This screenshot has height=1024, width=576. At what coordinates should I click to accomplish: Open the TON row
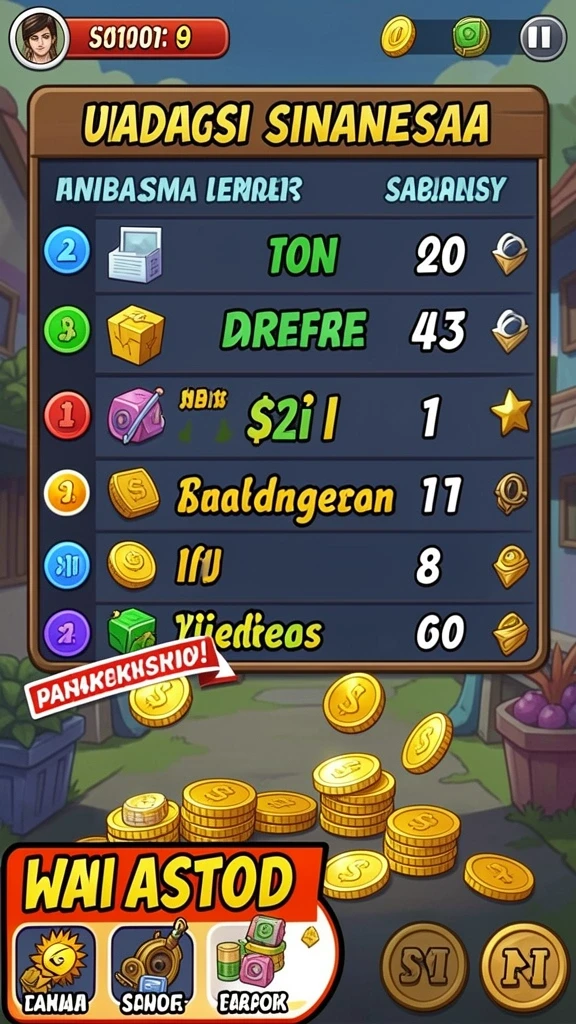point(287,255)
